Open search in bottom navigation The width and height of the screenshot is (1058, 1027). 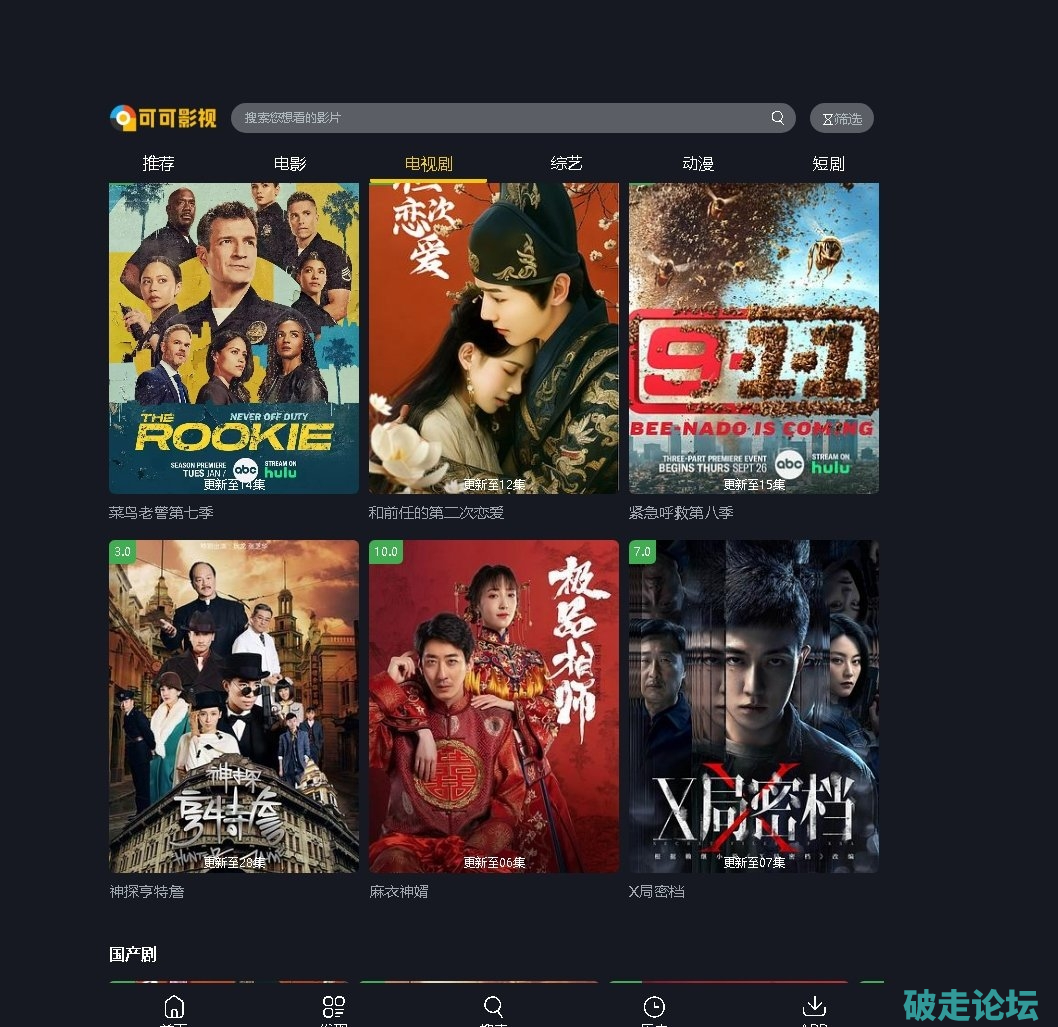[x=493, y=1008]
